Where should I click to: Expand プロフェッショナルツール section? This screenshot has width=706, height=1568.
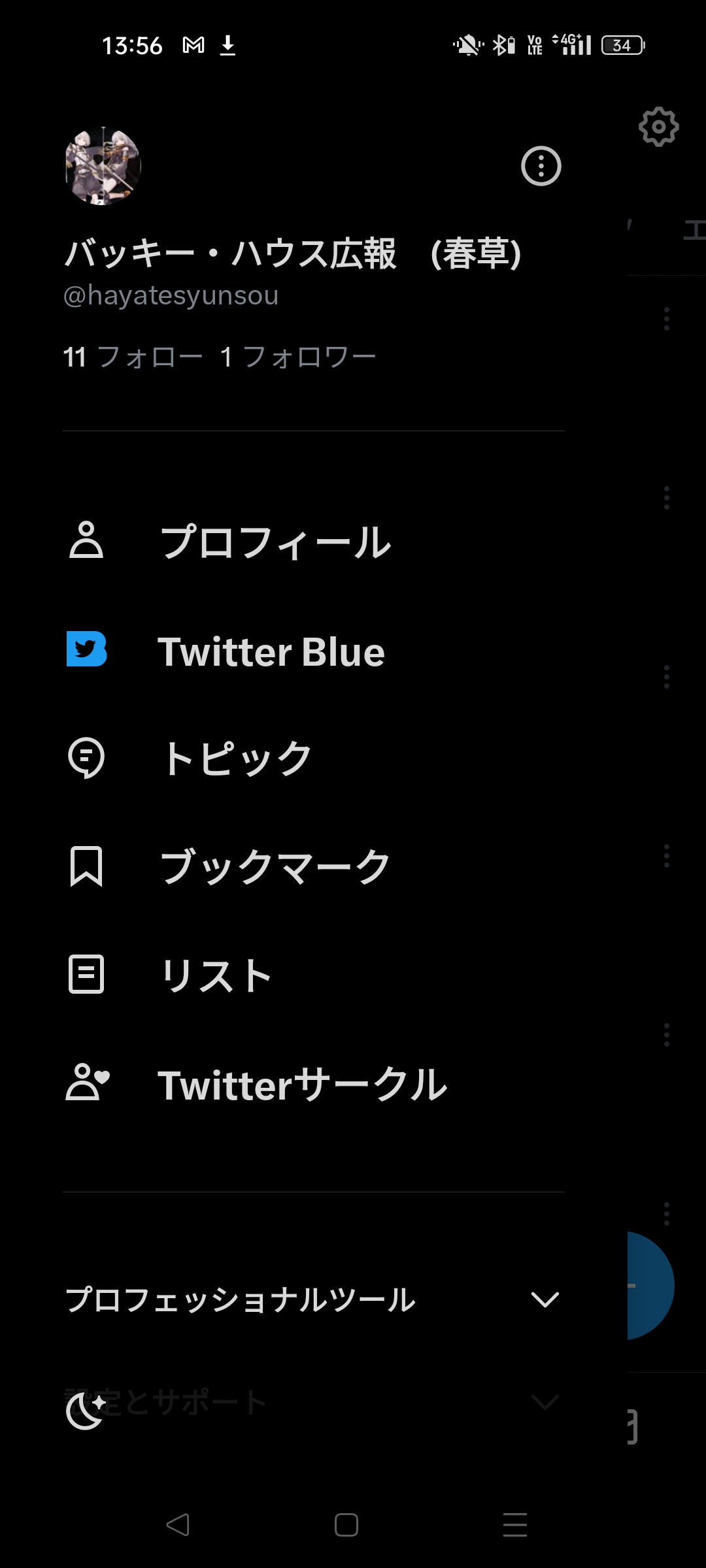tap(312, 1299)
